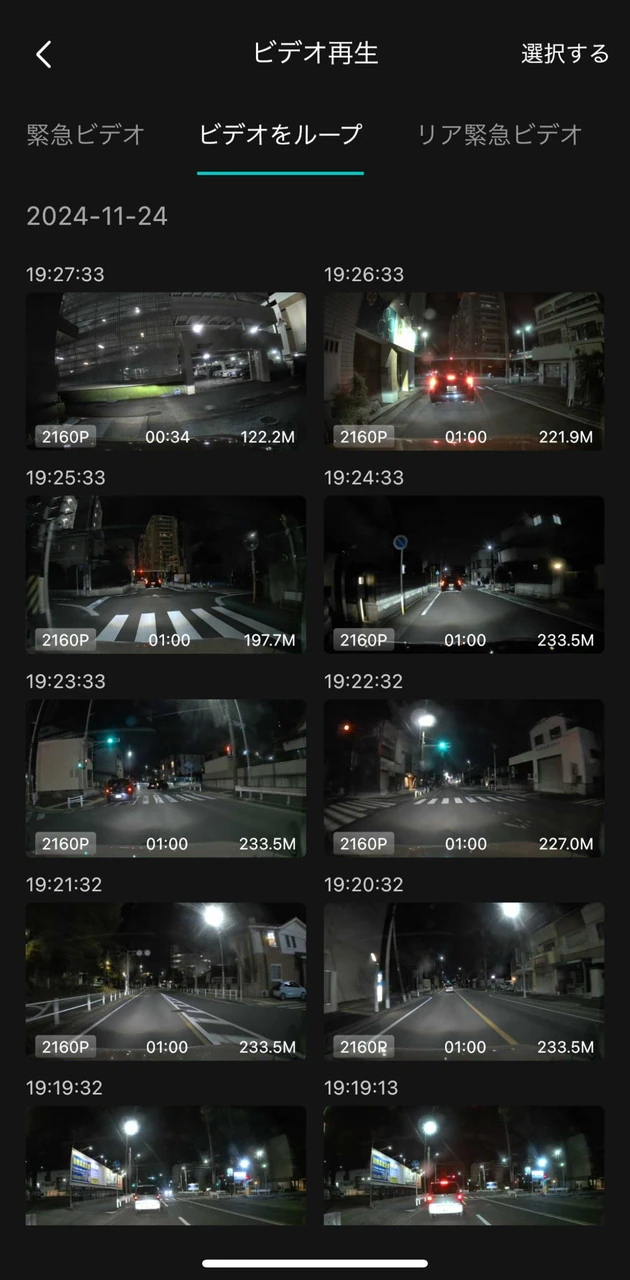Screen dimensions: 630x1280
Task: Play the 19:20:32 recording
Action: point(464,980)
